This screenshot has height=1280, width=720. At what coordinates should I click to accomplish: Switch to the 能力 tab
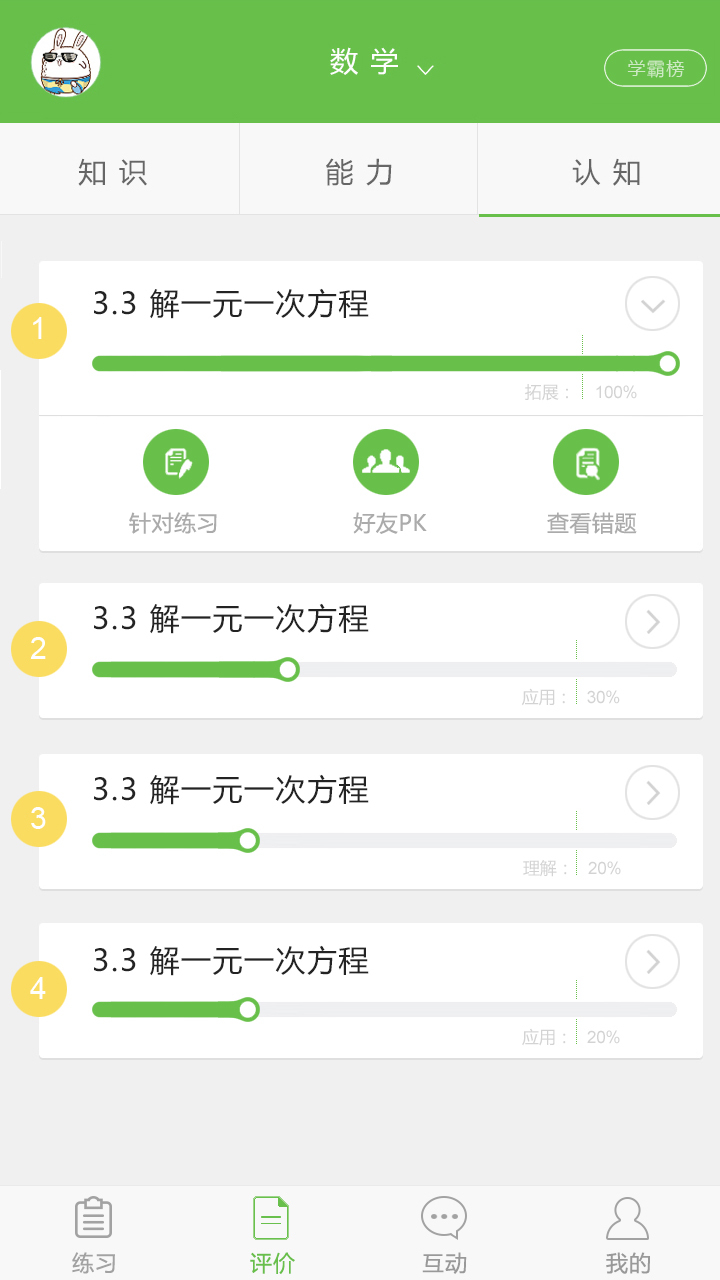click(358, 170)
